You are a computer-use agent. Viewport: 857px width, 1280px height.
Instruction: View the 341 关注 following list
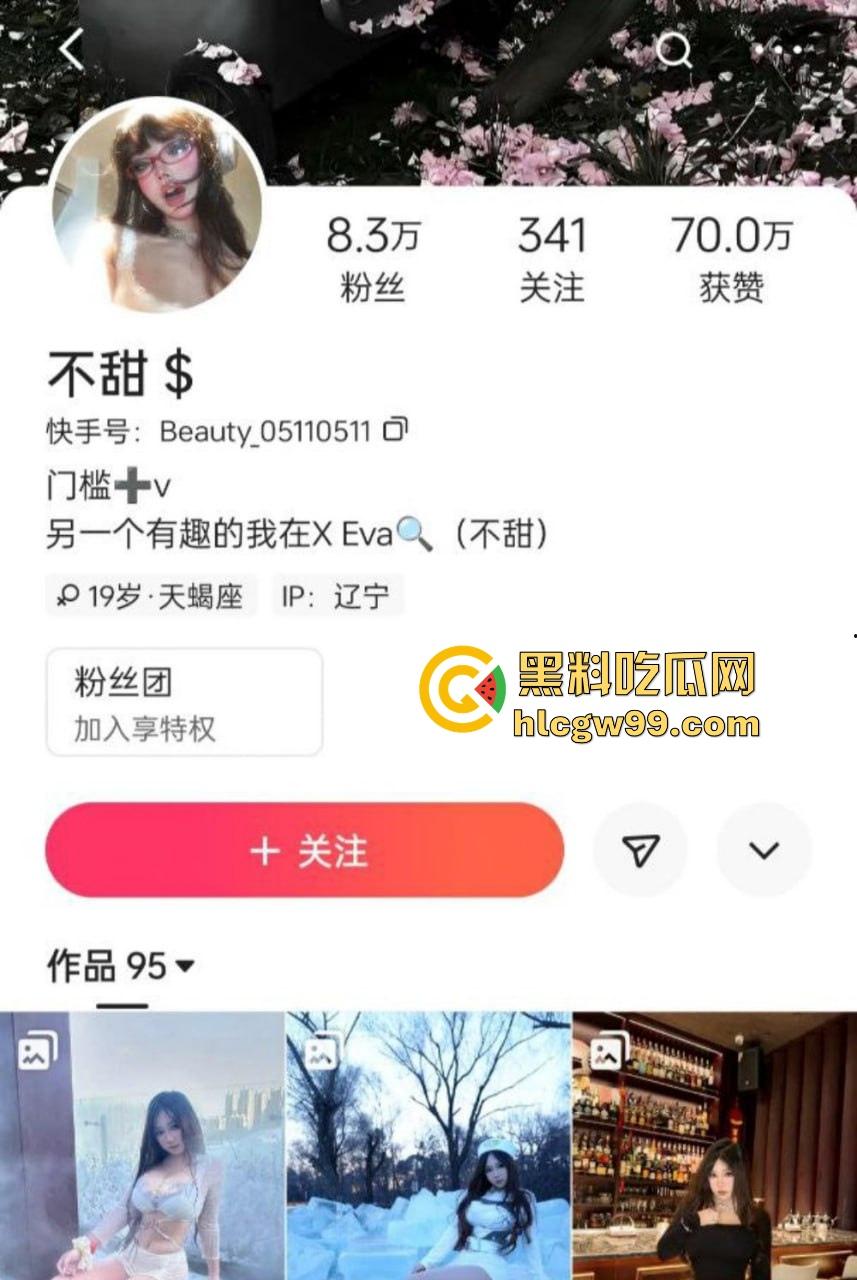[x=553, y=255]
